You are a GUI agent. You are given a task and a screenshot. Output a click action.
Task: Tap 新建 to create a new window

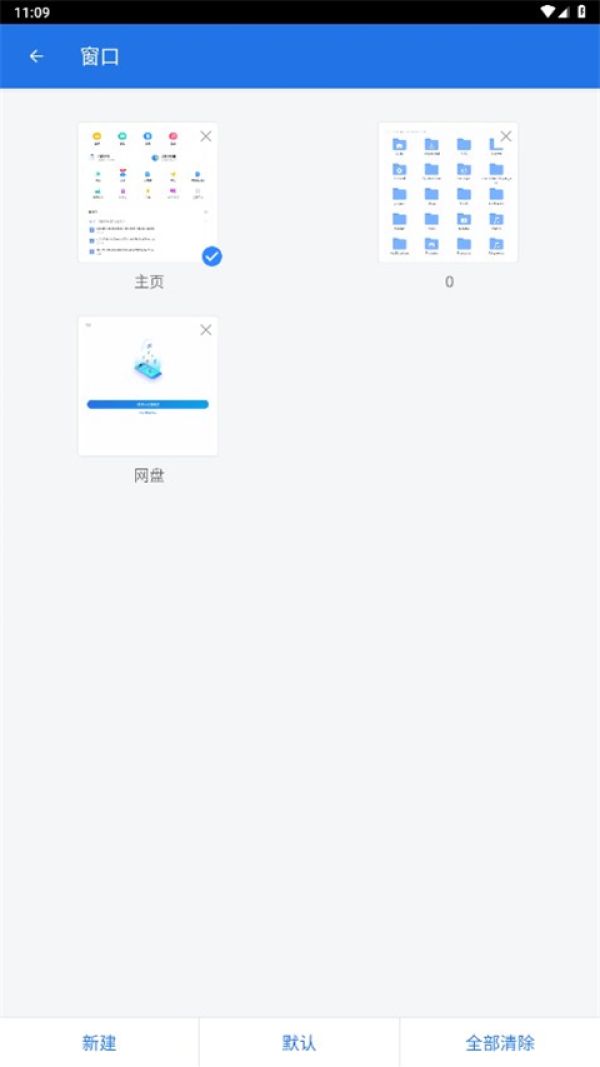point(99,1043)
